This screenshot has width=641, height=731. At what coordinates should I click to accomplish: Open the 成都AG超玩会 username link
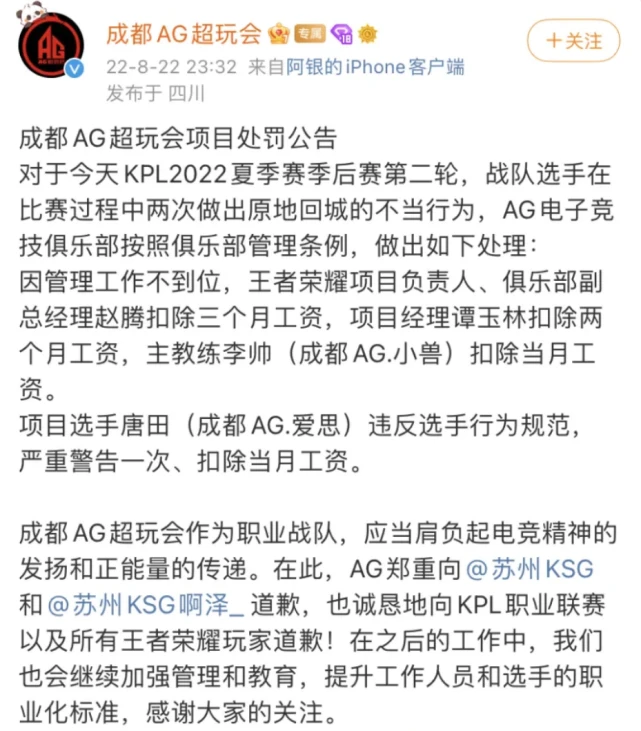click(x=184, y=34)
